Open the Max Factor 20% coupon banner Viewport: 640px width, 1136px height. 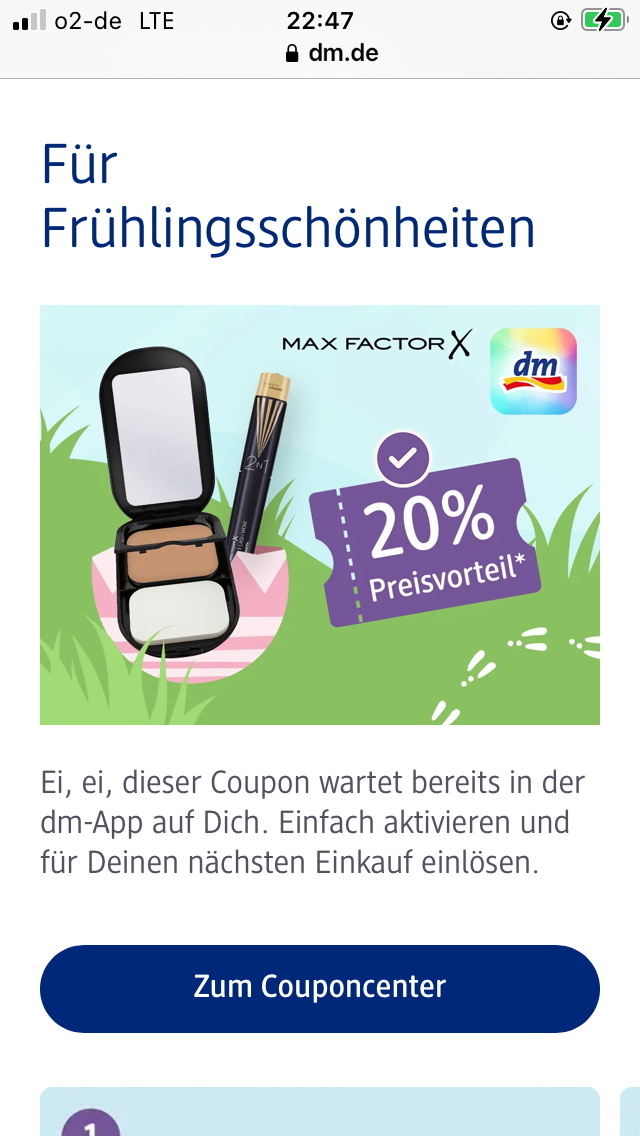pos(320,514)
